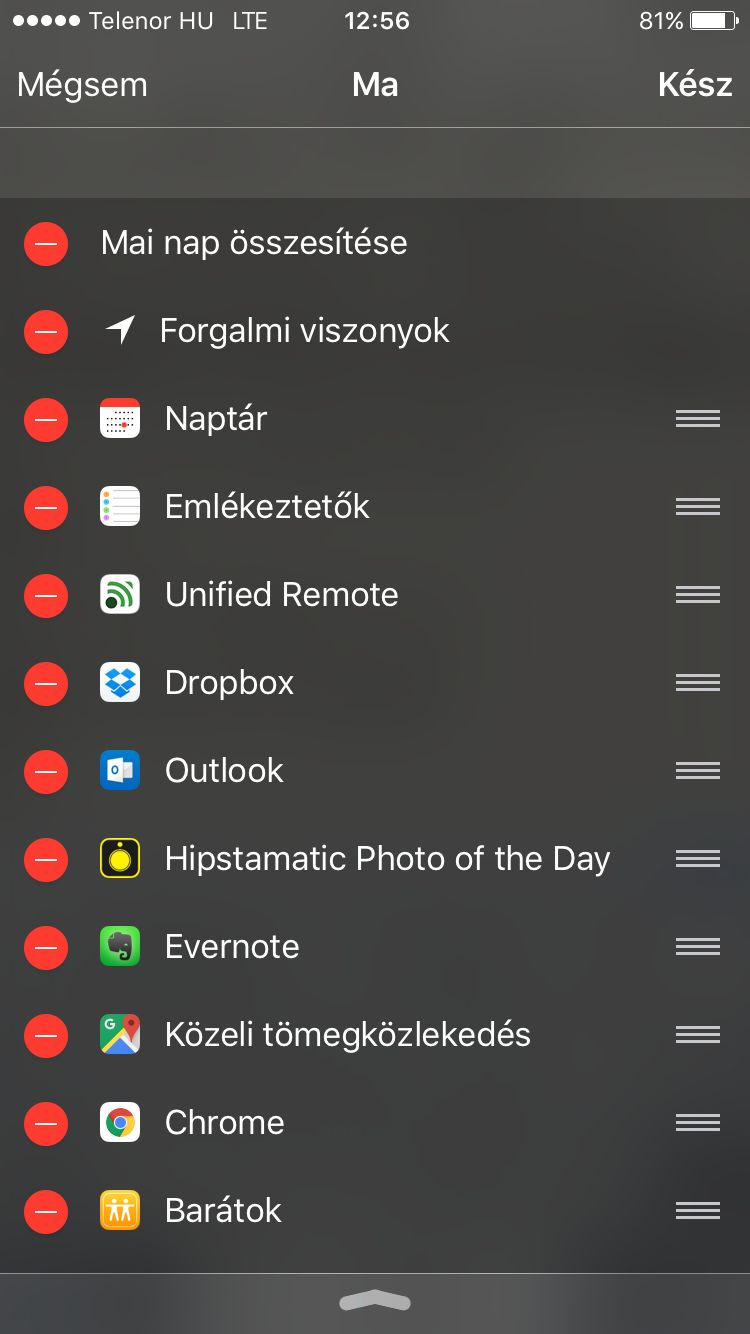The width and height of the screenshot is (750, 1334).
Task: Remove the Közeli tömegközlekedés widget
Action: [x=46, y=1036]
